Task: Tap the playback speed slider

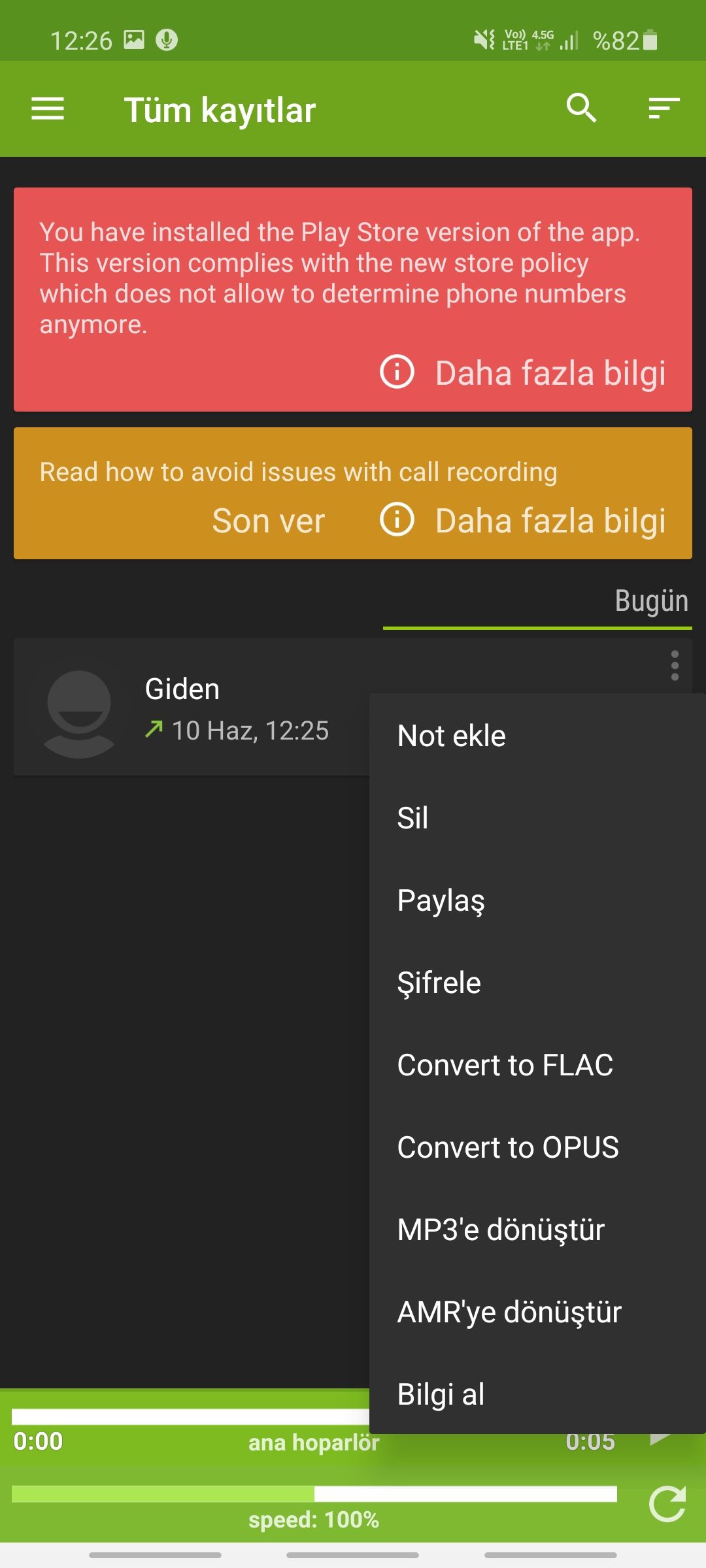Action: tap(314, 1494)
